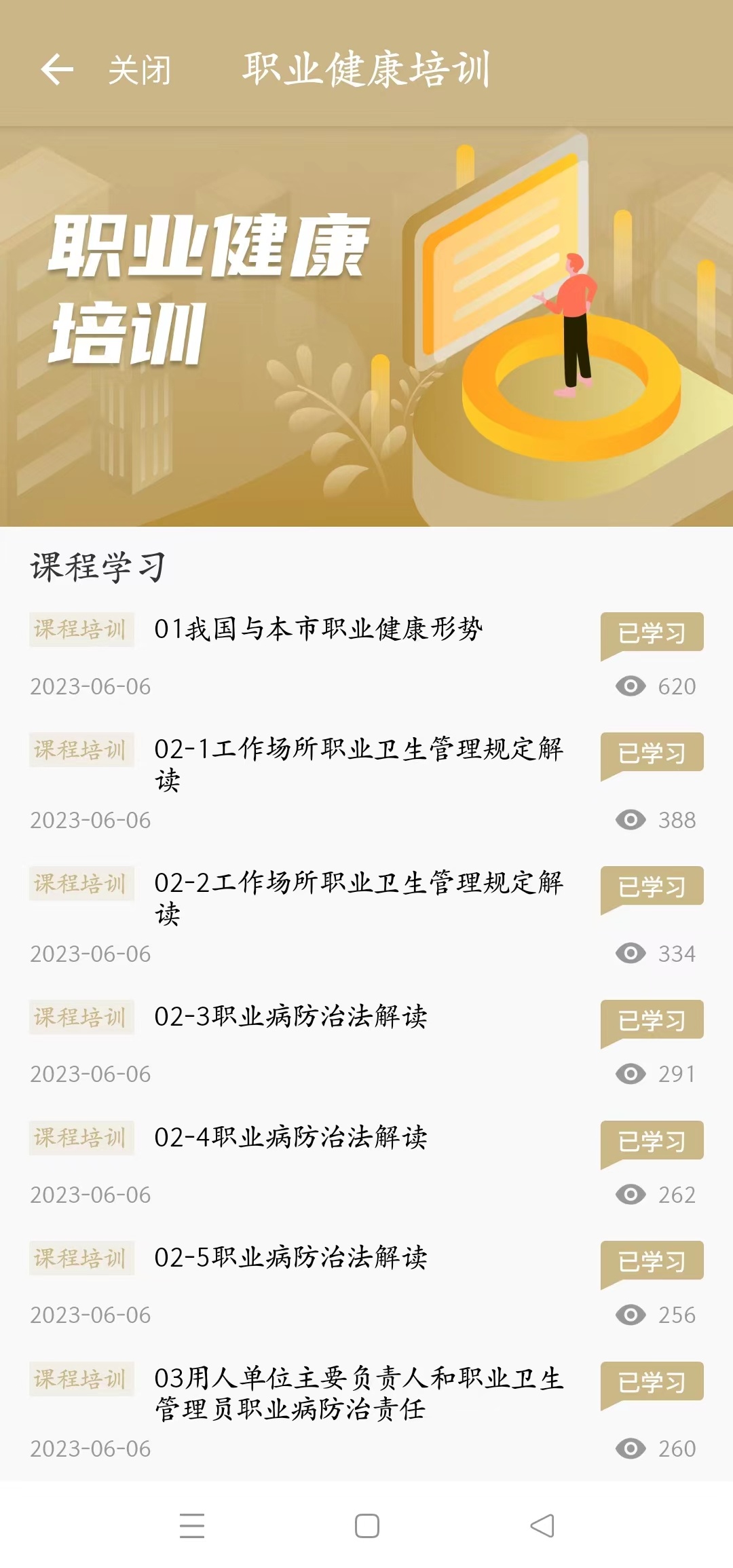Go to the system home screen
This screenshot has width=733, height=1568.
coord(367,1526)
